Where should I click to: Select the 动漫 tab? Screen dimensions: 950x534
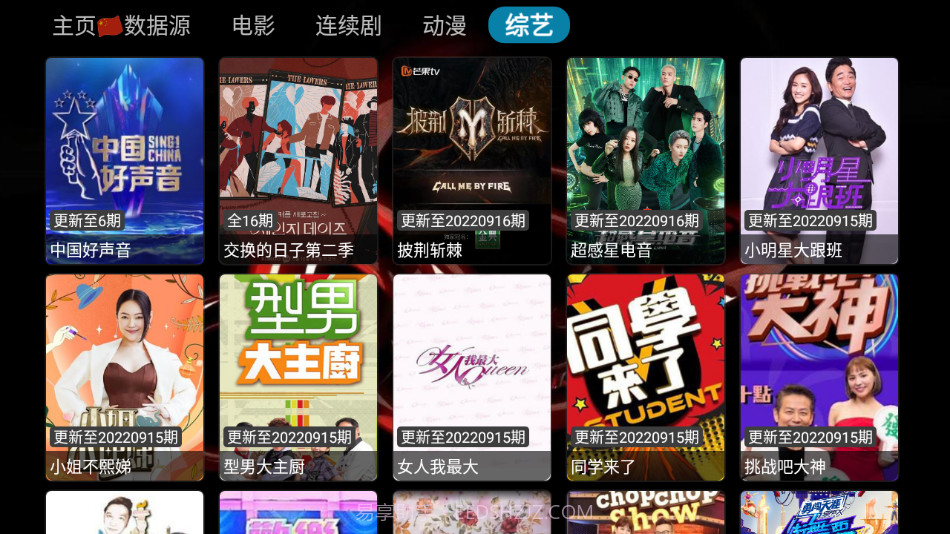pyautogui.click(x=444, y=26)
